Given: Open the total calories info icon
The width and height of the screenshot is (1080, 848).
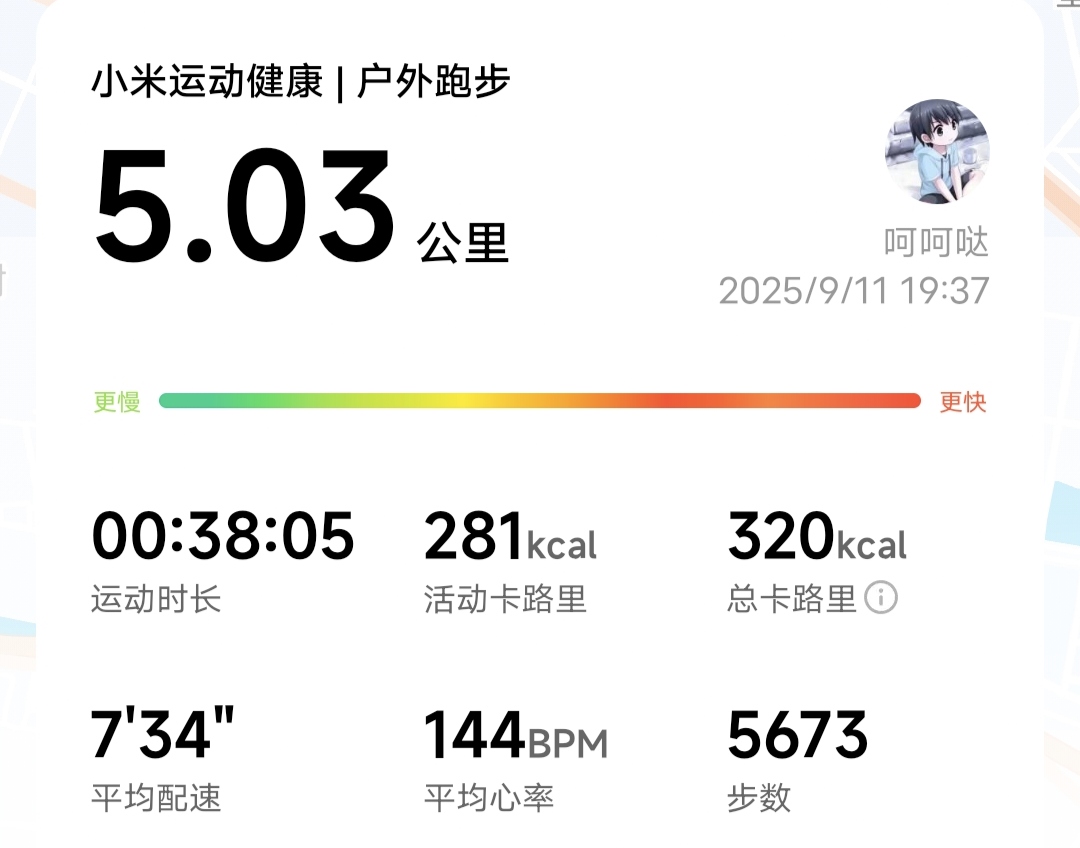Looking at the screenshot, I should [881, 599].
